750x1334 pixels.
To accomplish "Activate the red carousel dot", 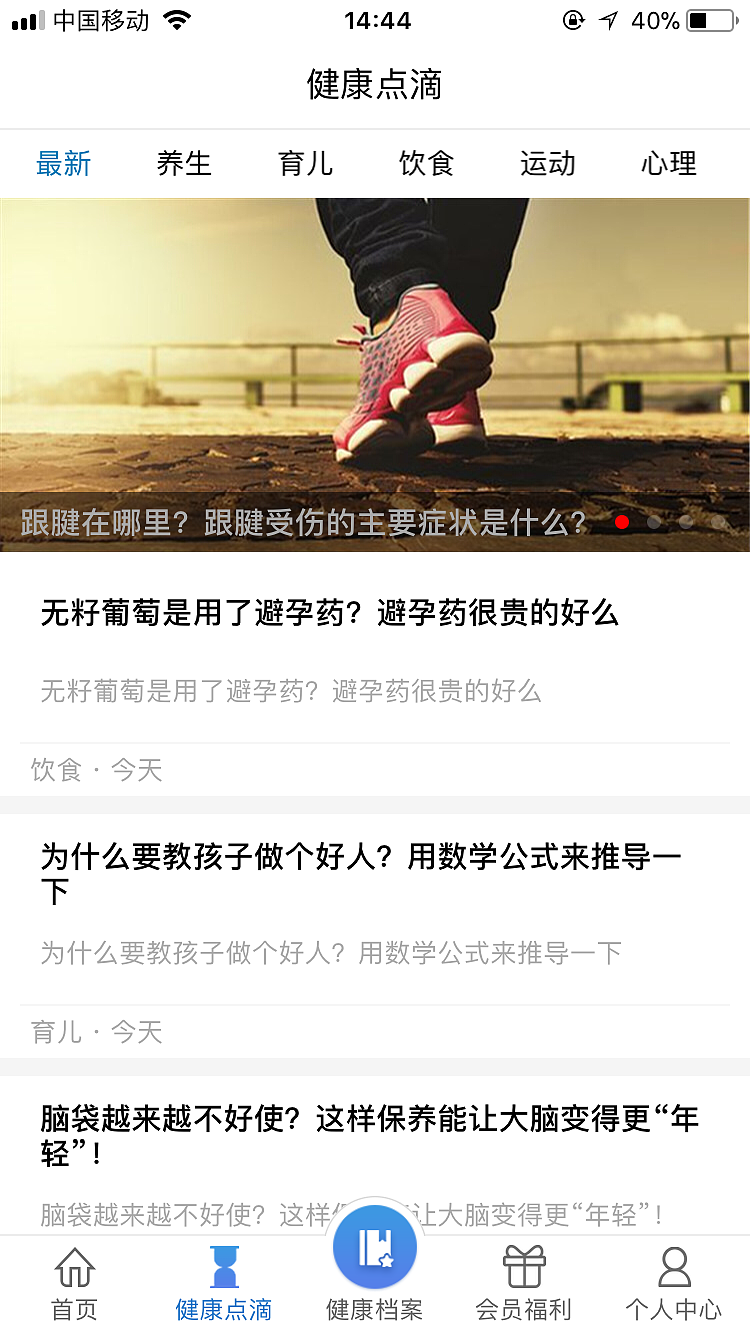I will tap(622, 522).
